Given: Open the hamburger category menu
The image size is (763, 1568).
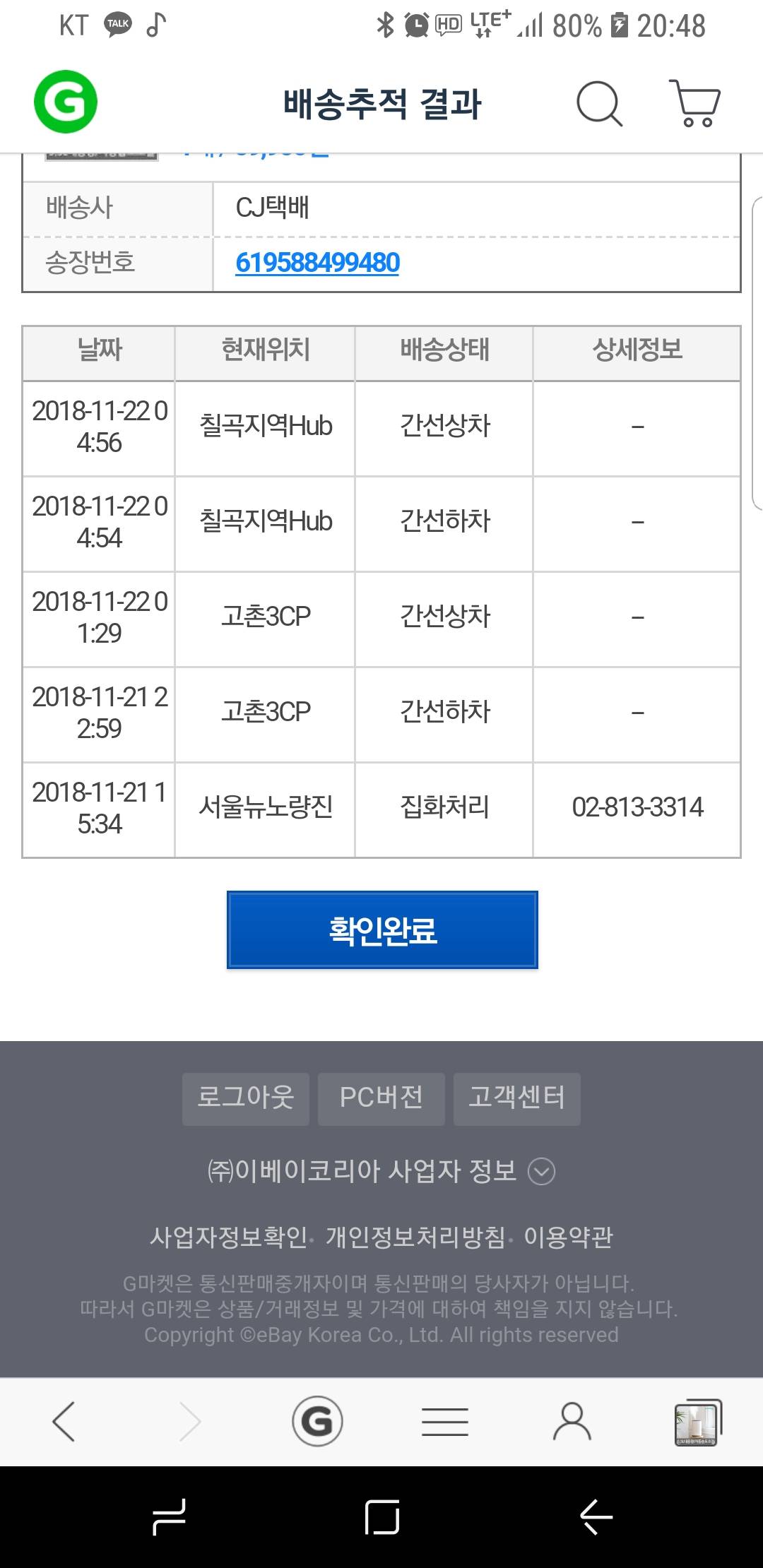Looking at the screenshot, I should coord(444,1421).
